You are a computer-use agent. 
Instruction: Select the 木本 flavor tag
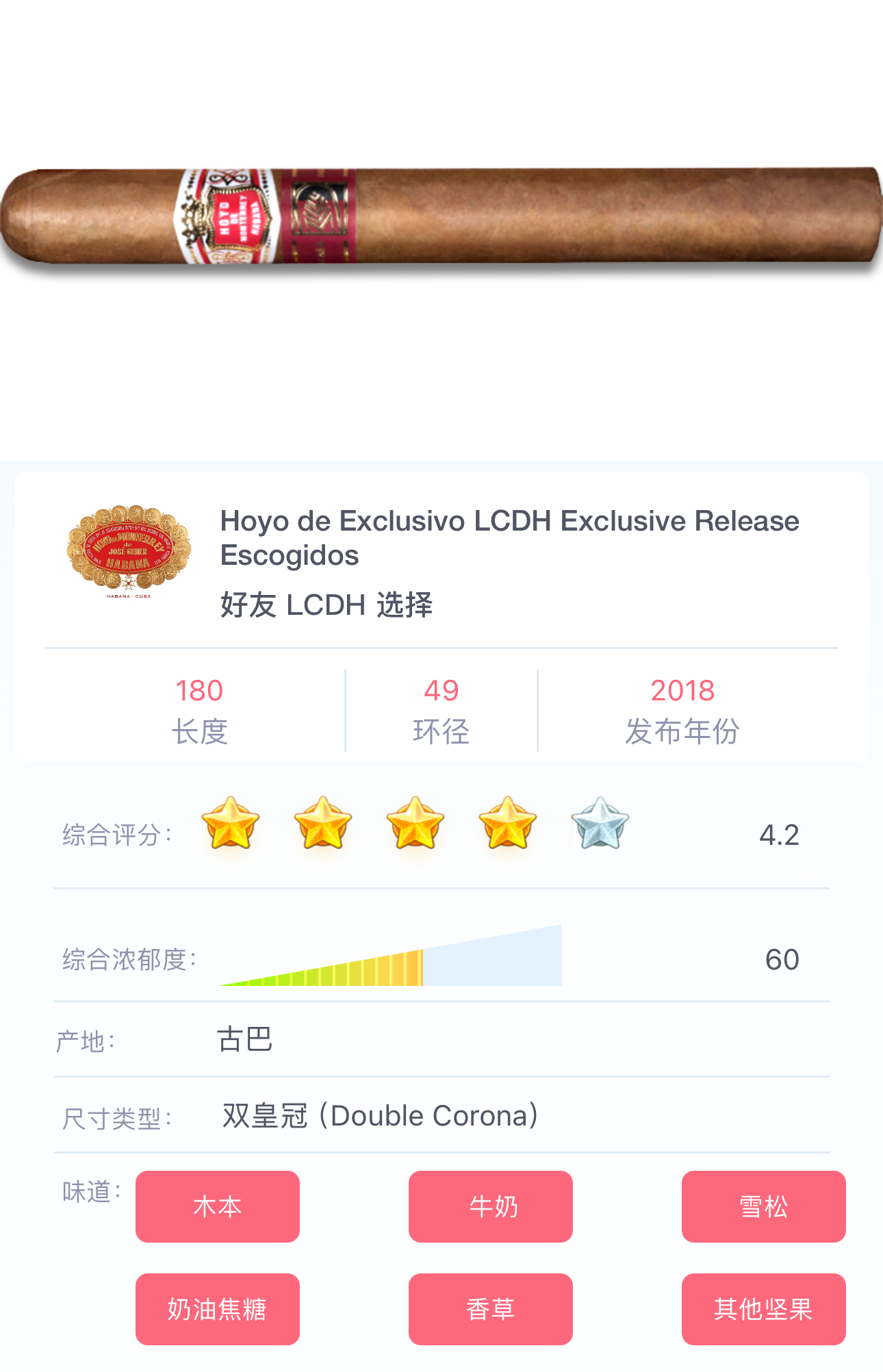click(x=217, y=1206)
